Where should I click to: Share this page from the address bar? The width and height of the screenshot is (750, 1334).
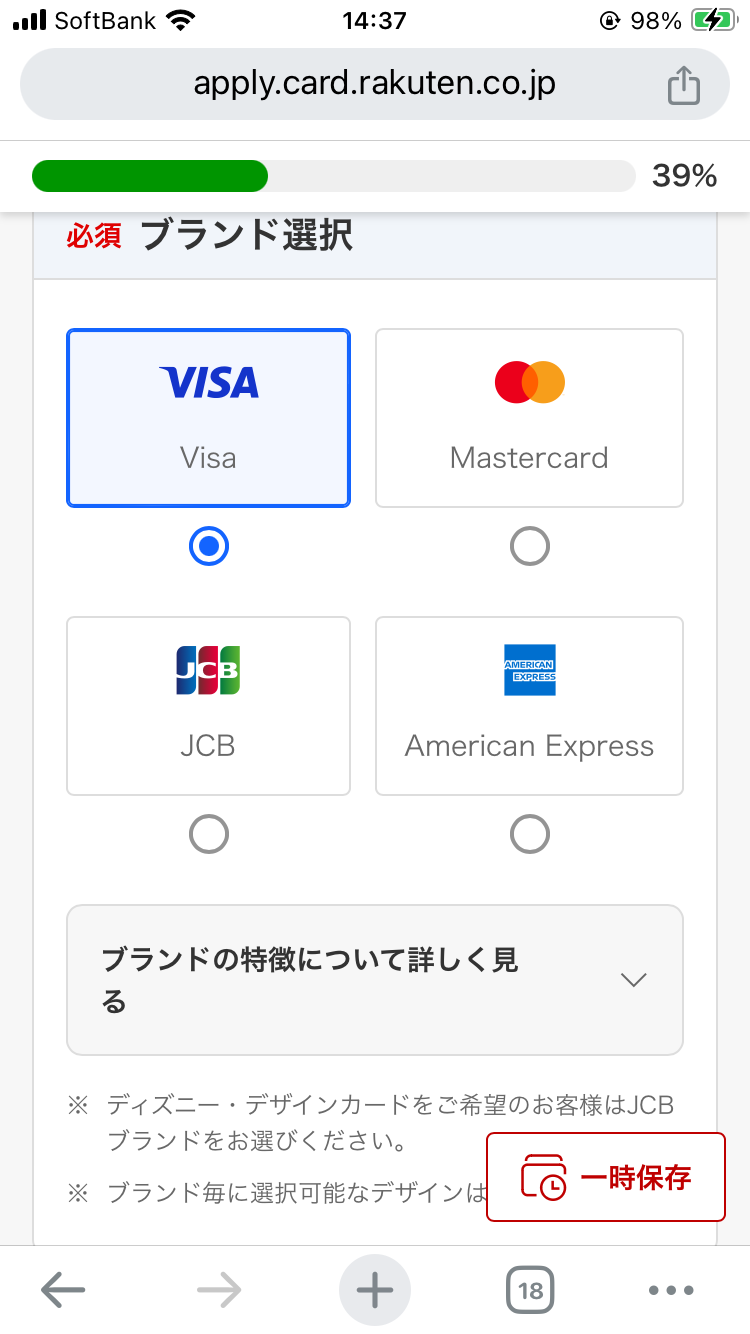tap(684, 85)
